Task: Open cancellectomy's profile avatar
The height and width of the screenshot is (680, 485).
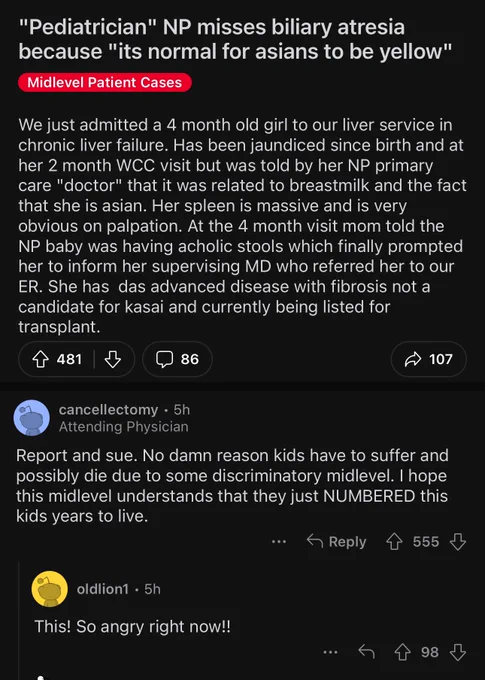Action: pyautogui.click(x=32, y=418)
